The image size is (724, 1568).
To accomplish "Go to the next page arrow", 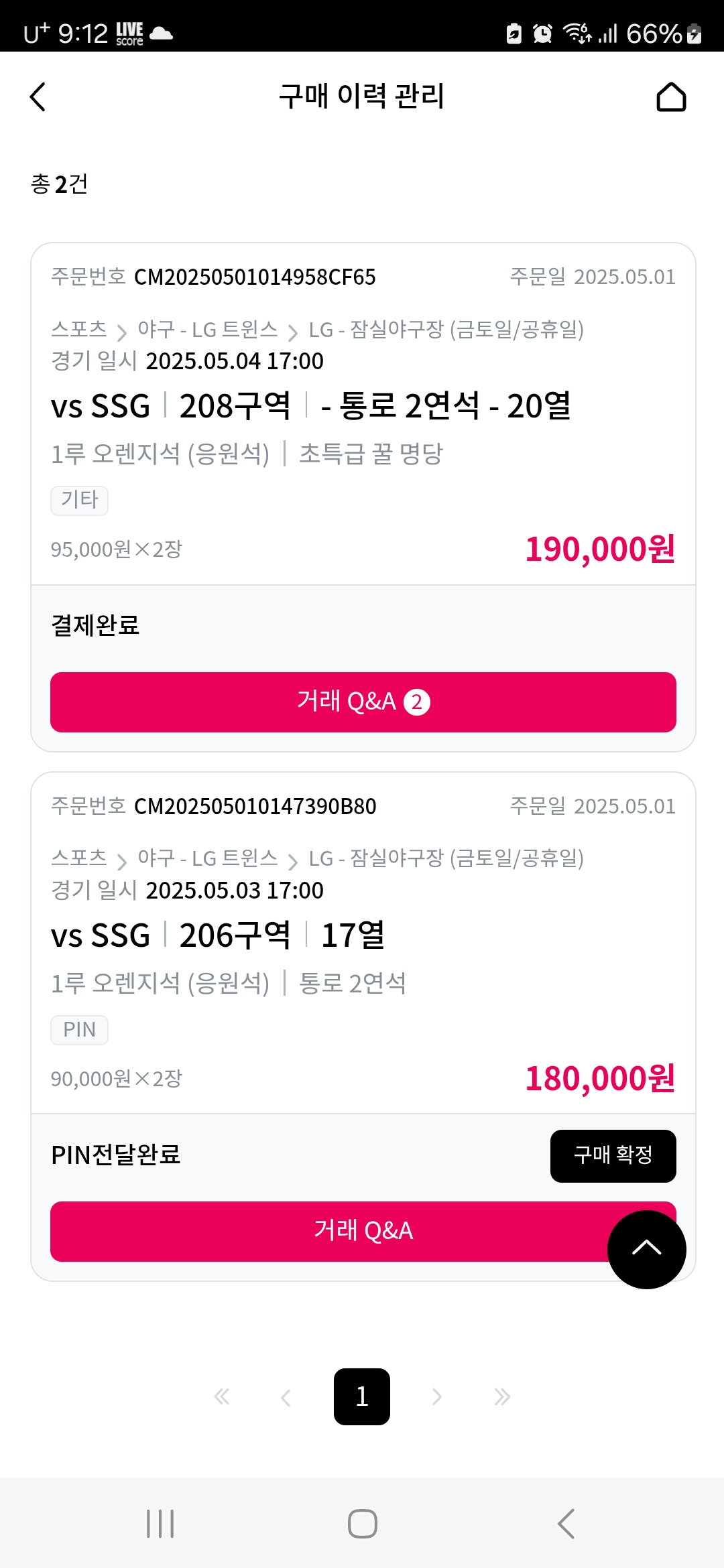I will click(437, 1396).
